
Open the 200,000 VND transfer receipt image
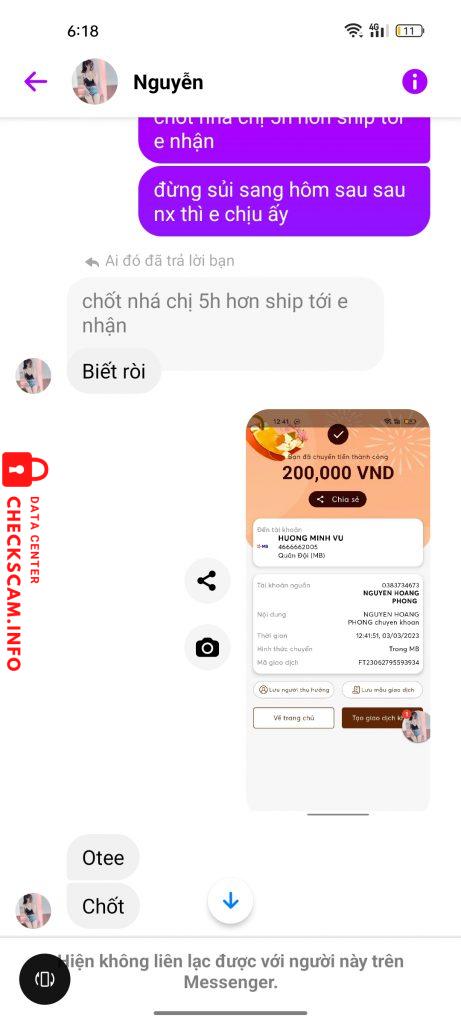point(338,610)
